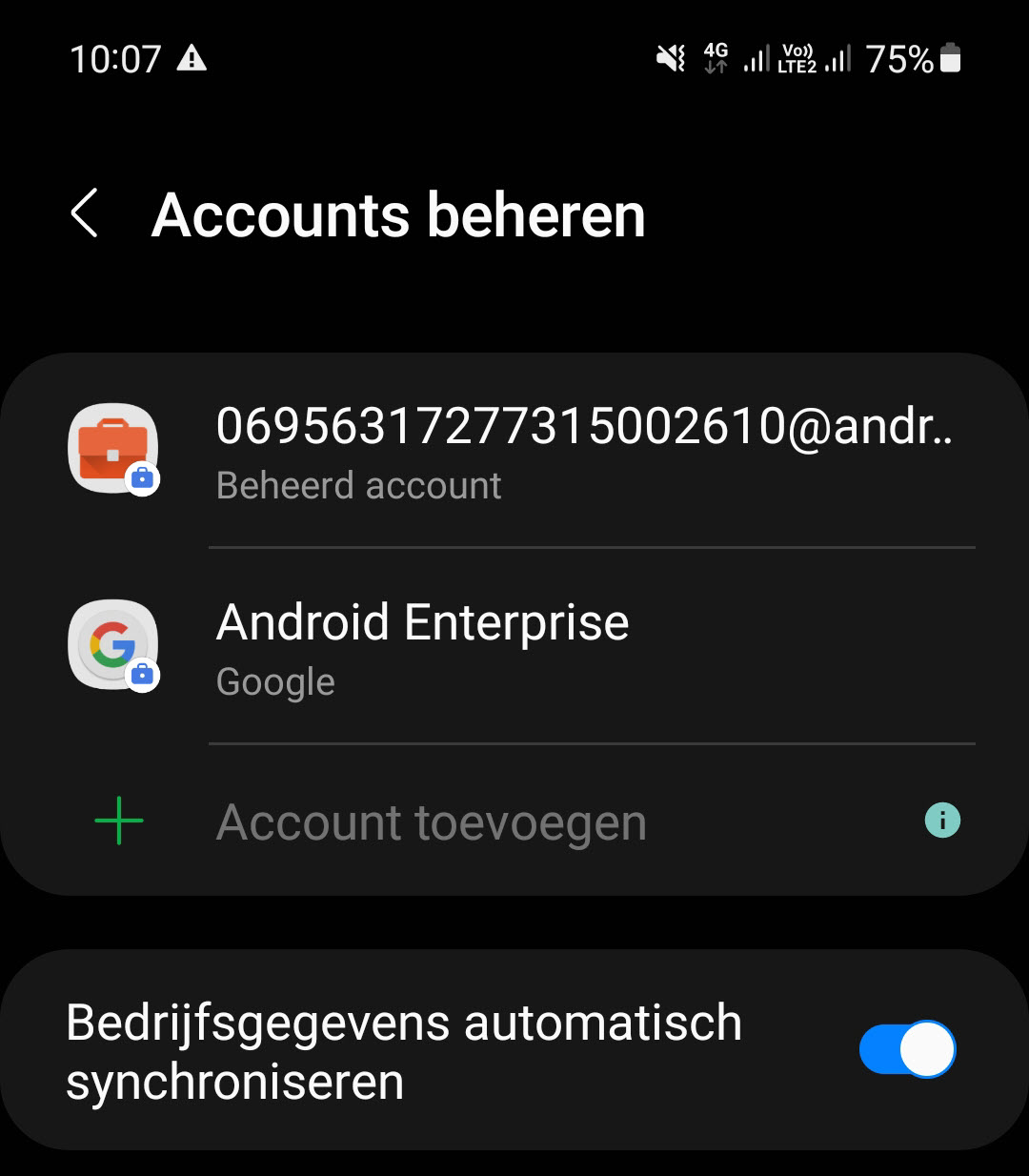Show info for Account toevoegen
The image size is (1029, 1176).
pos(942,821)
